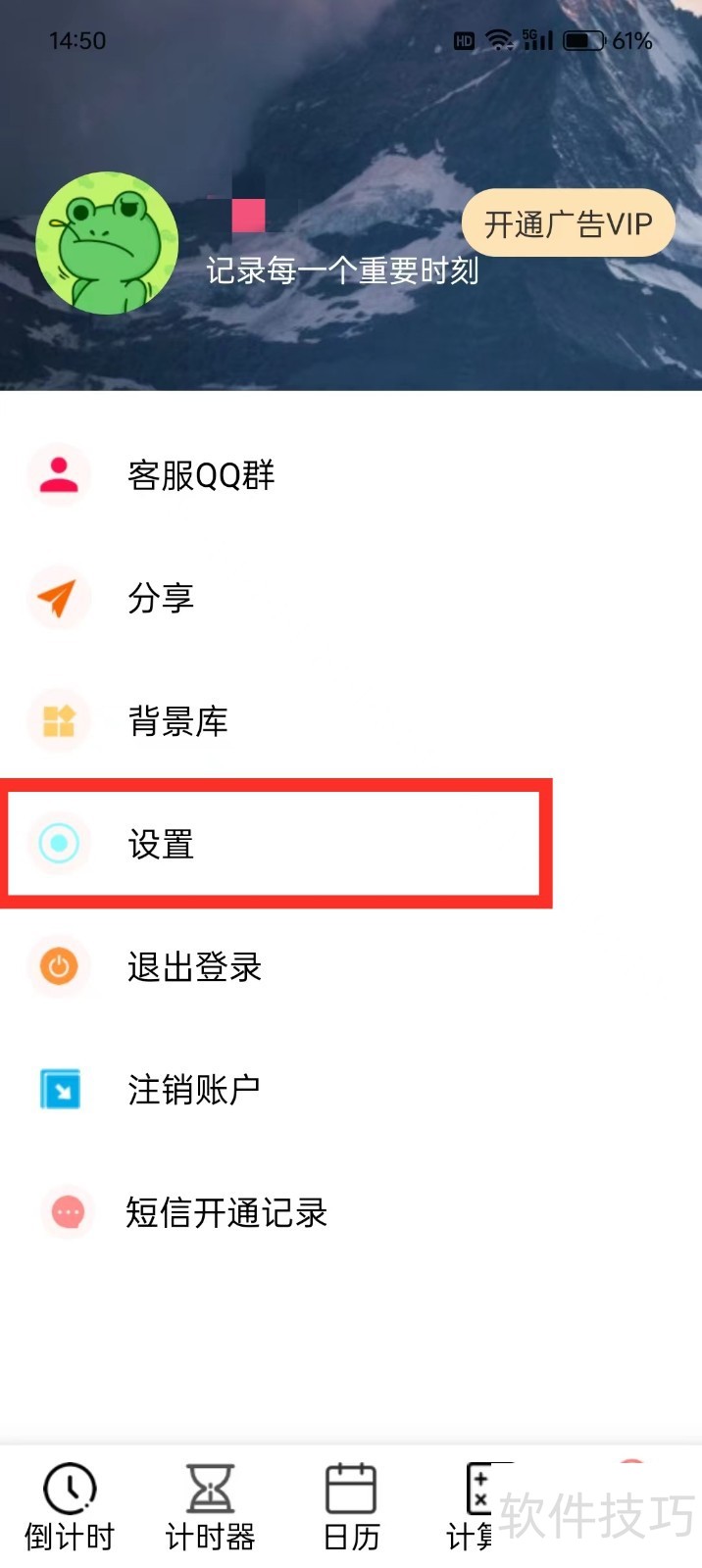Viewport: 702px width, 1568px height.
Task: Open 注销账户 account deletion
Action: (193, 1089)
